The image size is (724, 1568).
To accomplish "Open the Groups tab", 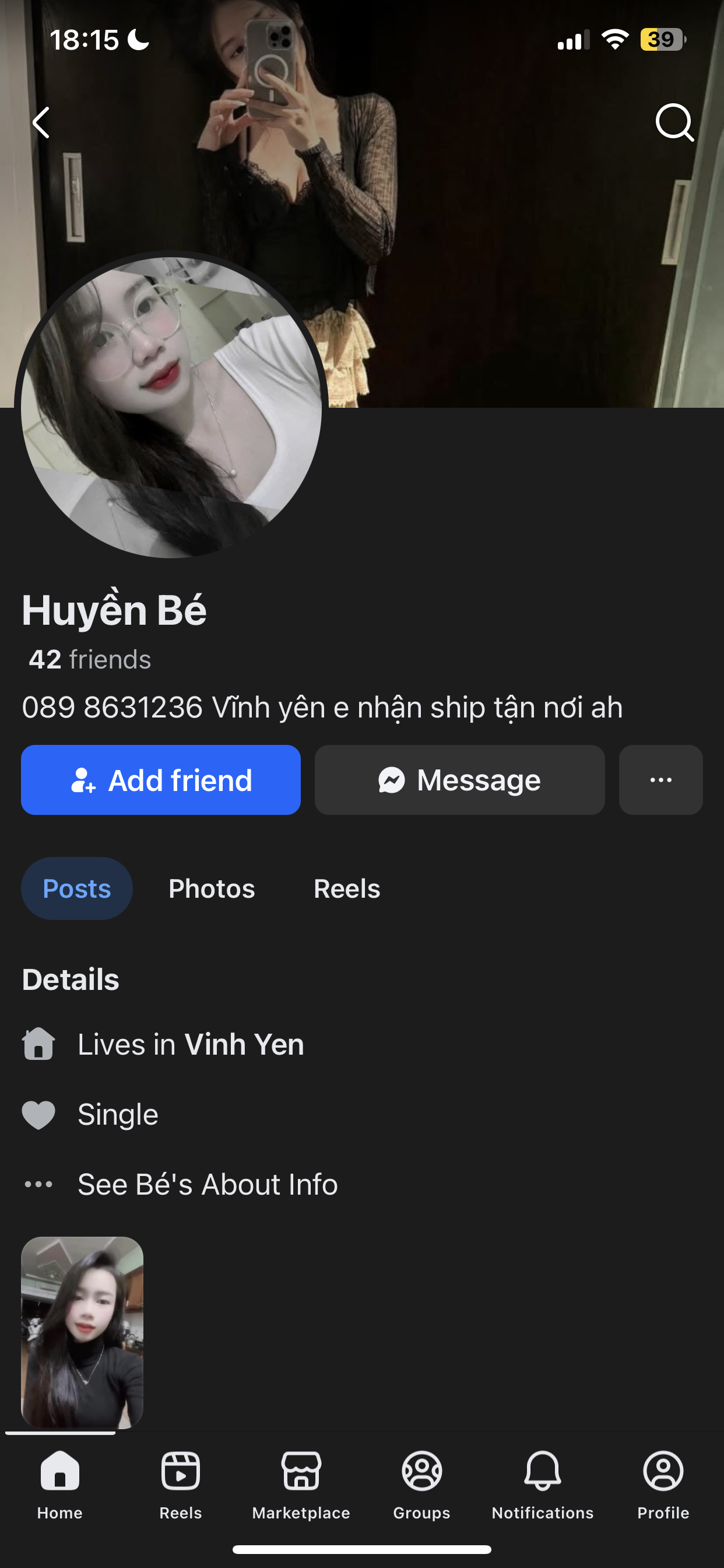I will tap(421, 1484).
